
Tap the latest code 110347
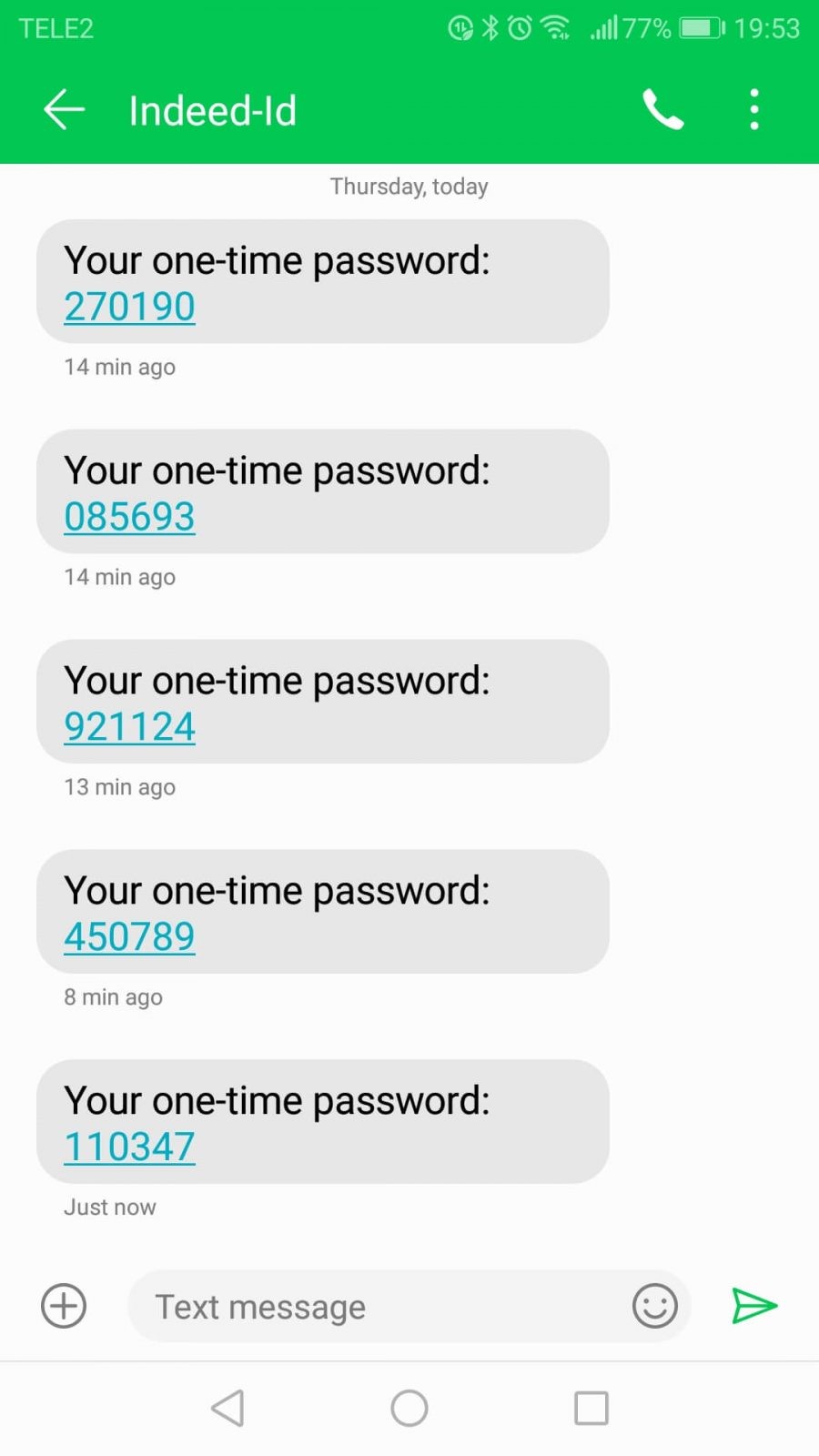click(129, 1148)
